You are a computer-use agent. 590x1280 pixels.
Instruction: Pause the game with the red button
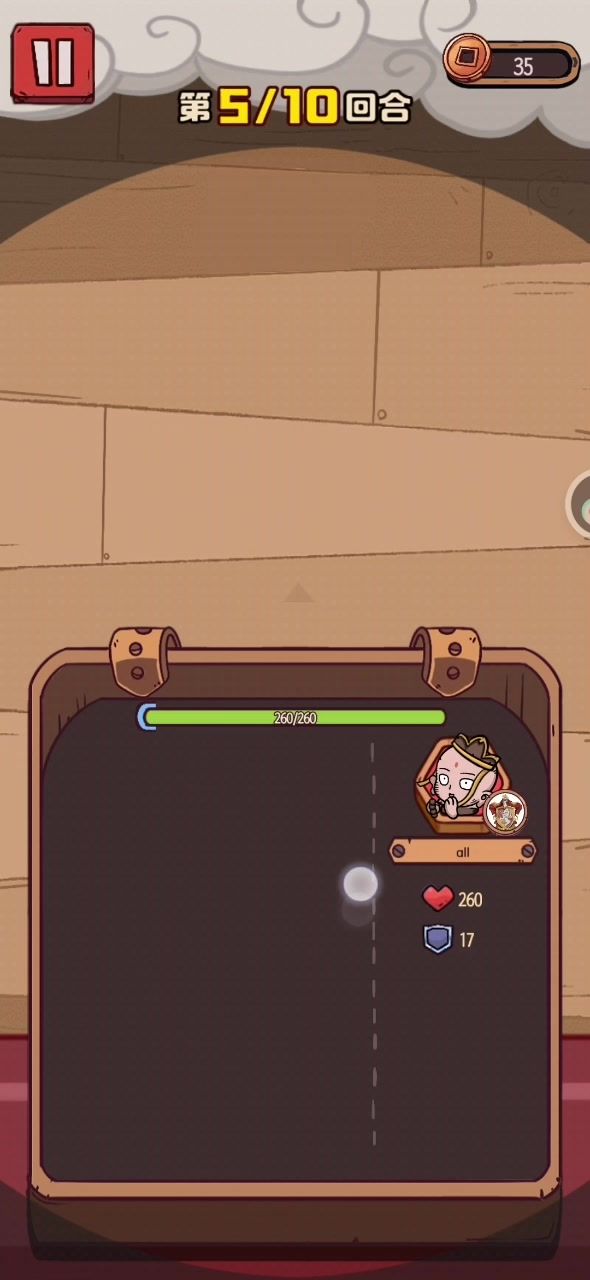pos(53,63)
